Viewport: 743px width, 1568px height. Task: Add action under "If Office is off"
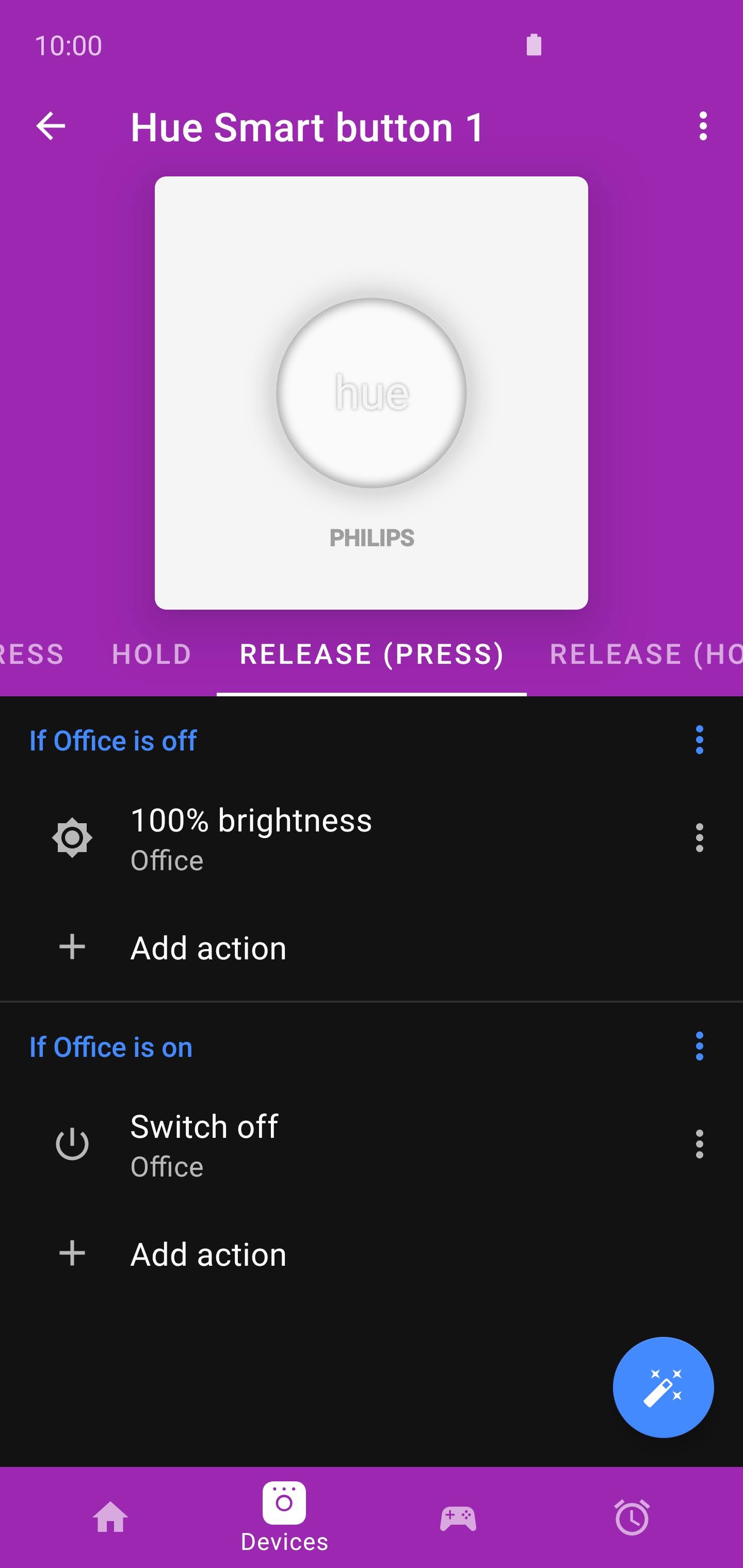point(208,948)
